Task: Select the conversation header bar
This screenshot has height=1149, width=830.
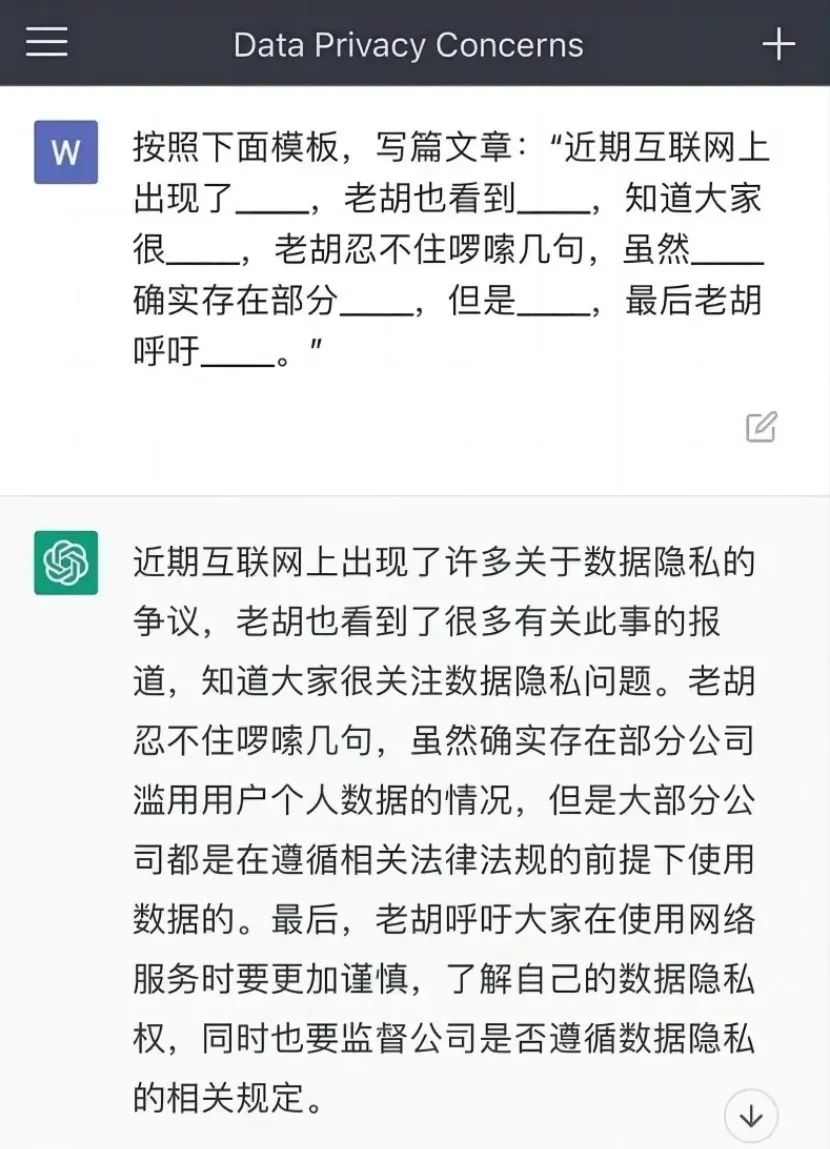Action: [x=415, y=42]
